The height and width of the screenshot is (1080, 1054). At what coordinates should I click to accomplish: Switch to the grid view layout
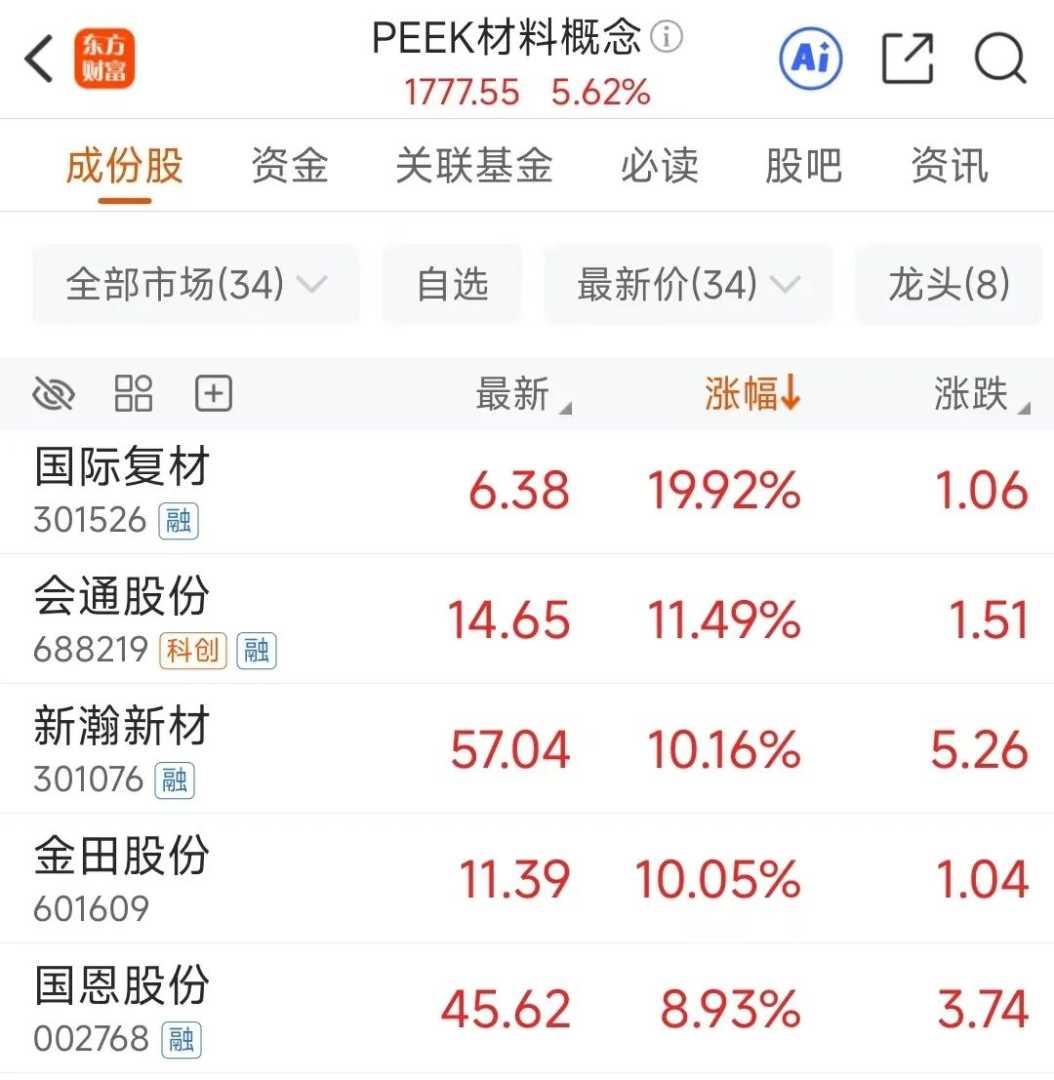click(134, 394)
